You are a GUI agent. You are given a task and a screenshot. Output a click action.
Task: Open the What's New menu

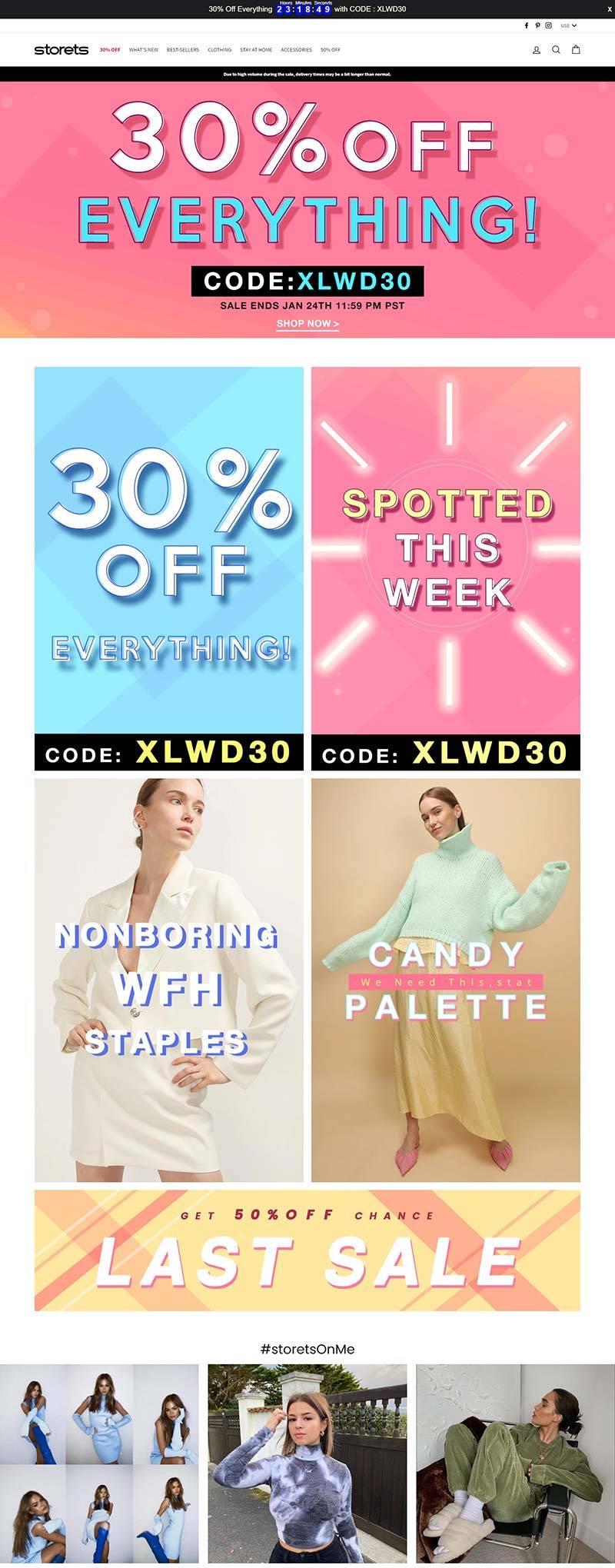coord(144,50)
